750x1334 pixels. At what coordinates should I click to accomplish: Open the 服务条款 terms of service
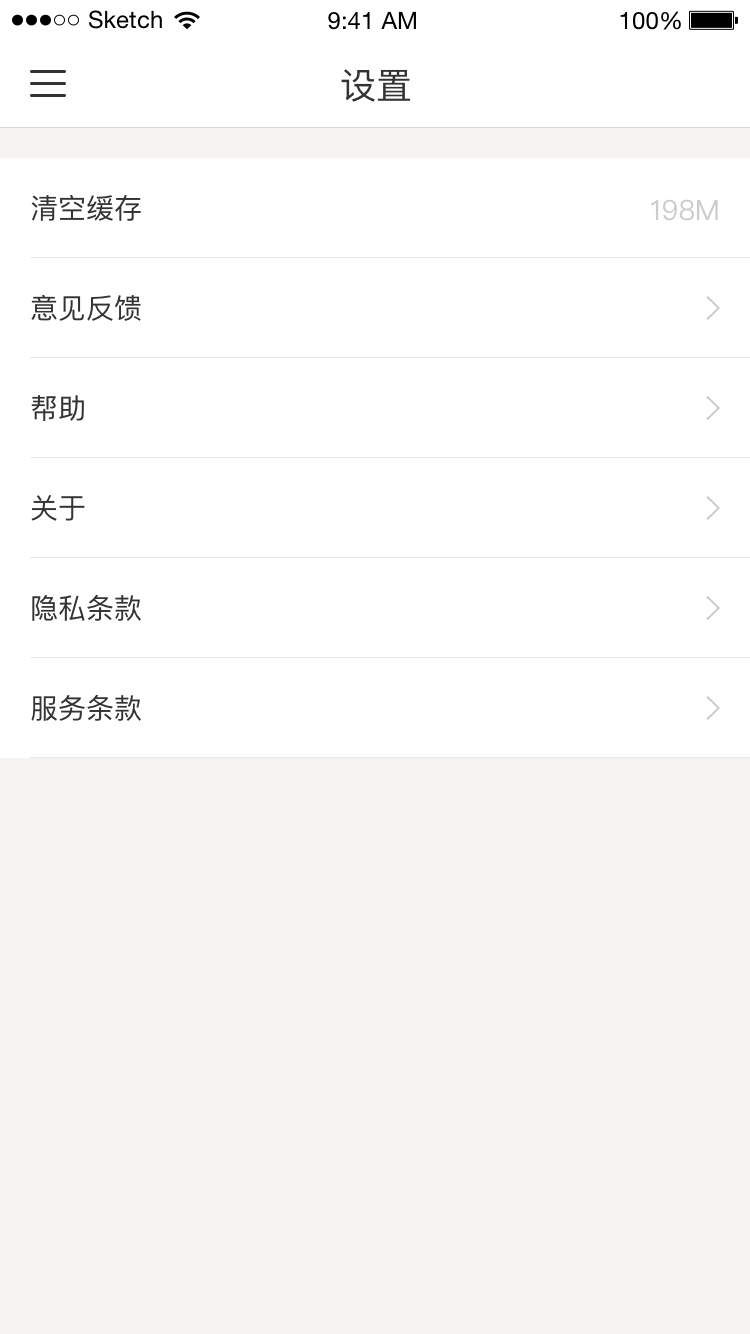[375, 708]
